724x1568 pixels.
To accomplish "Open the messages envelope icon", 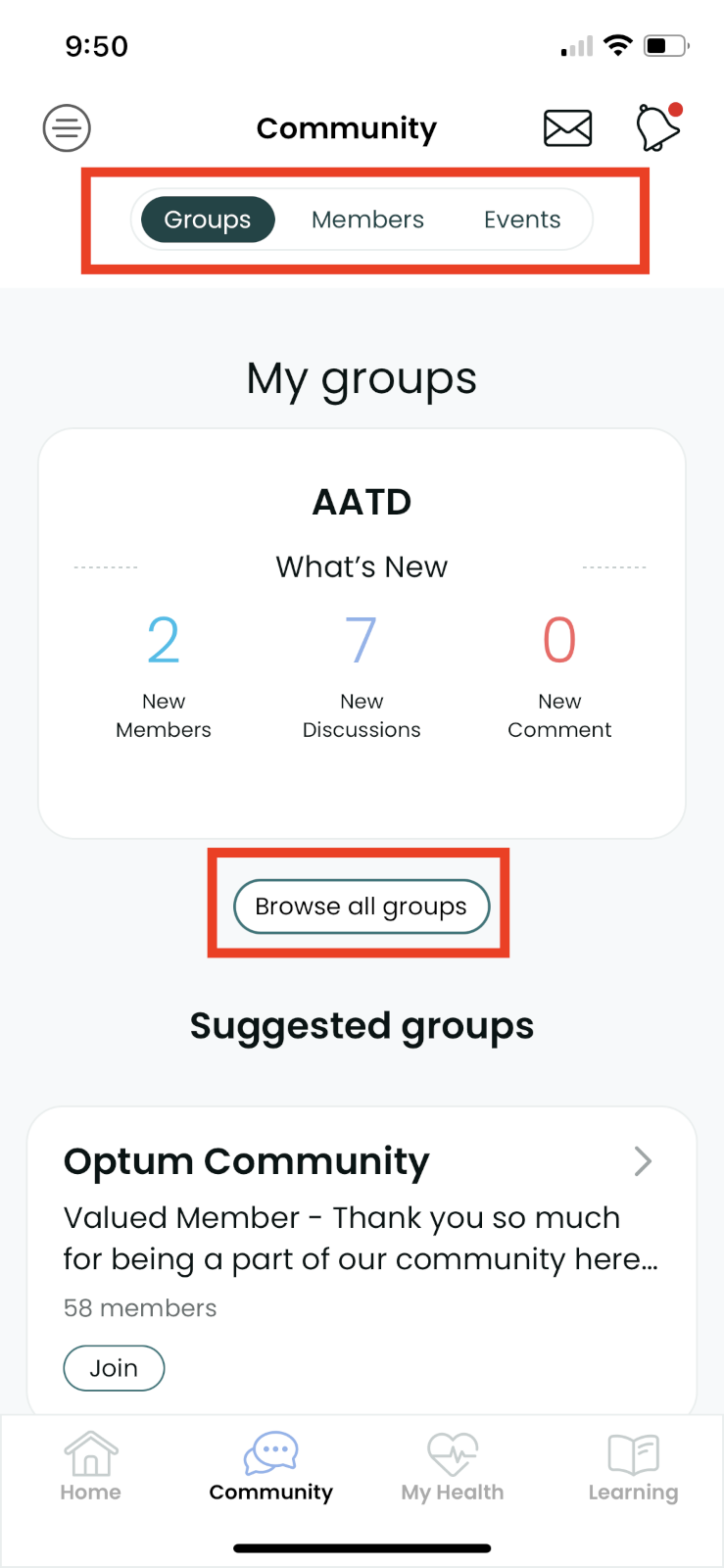I will point(568,128).
